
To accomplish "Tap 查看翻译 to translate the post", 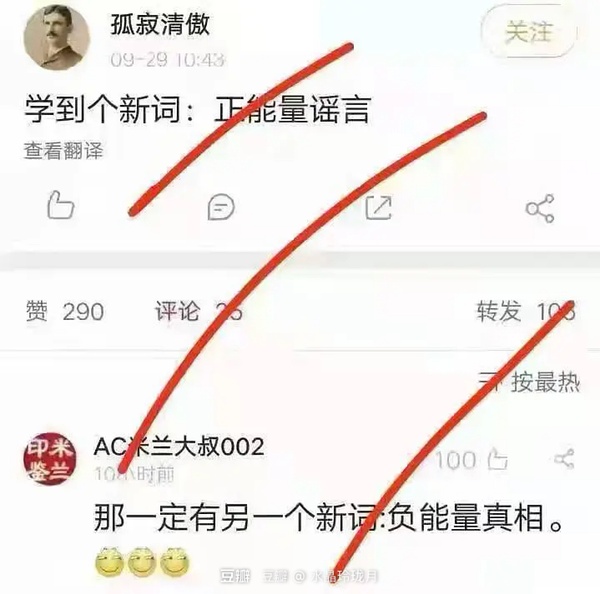I will click(63, 151).
